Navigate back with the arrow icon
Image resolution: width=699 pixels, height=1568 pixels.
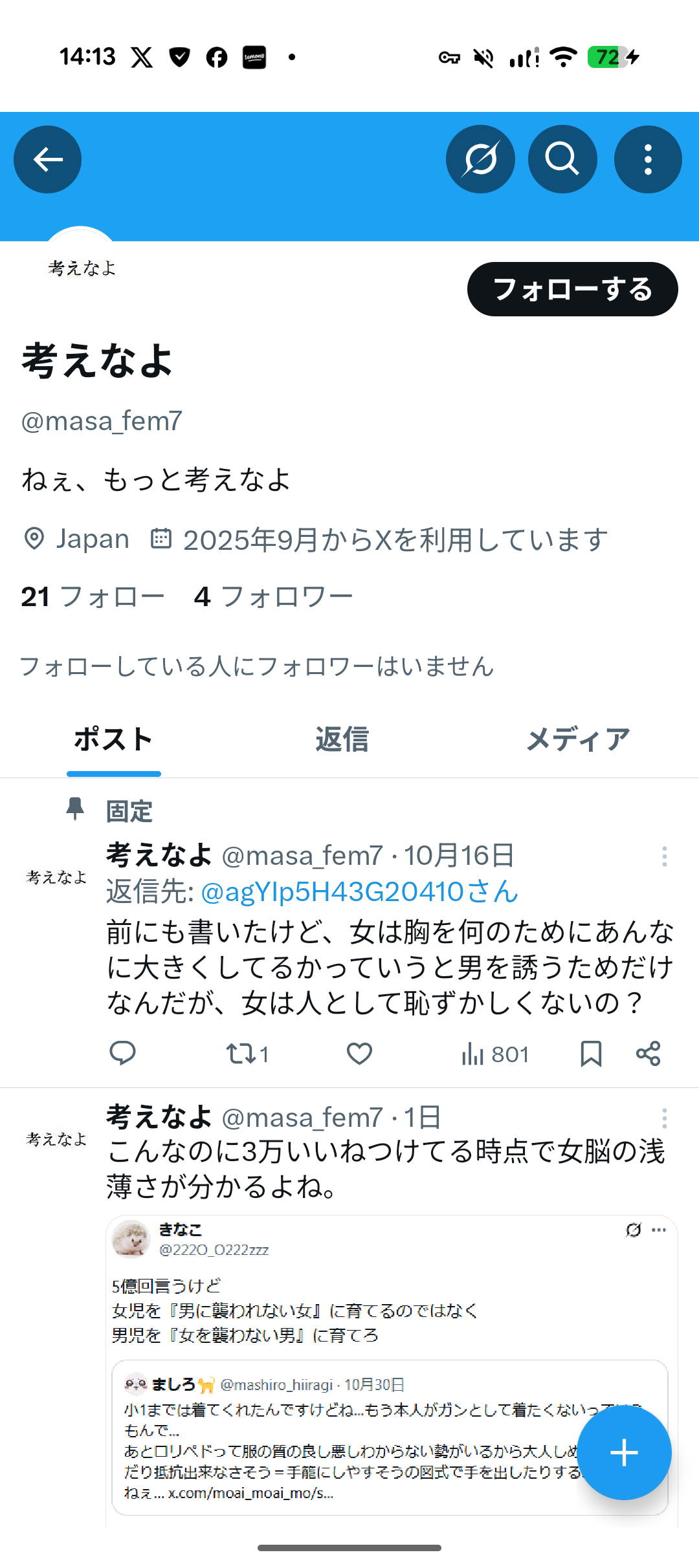pyautogui.click(x=47, y=158)
